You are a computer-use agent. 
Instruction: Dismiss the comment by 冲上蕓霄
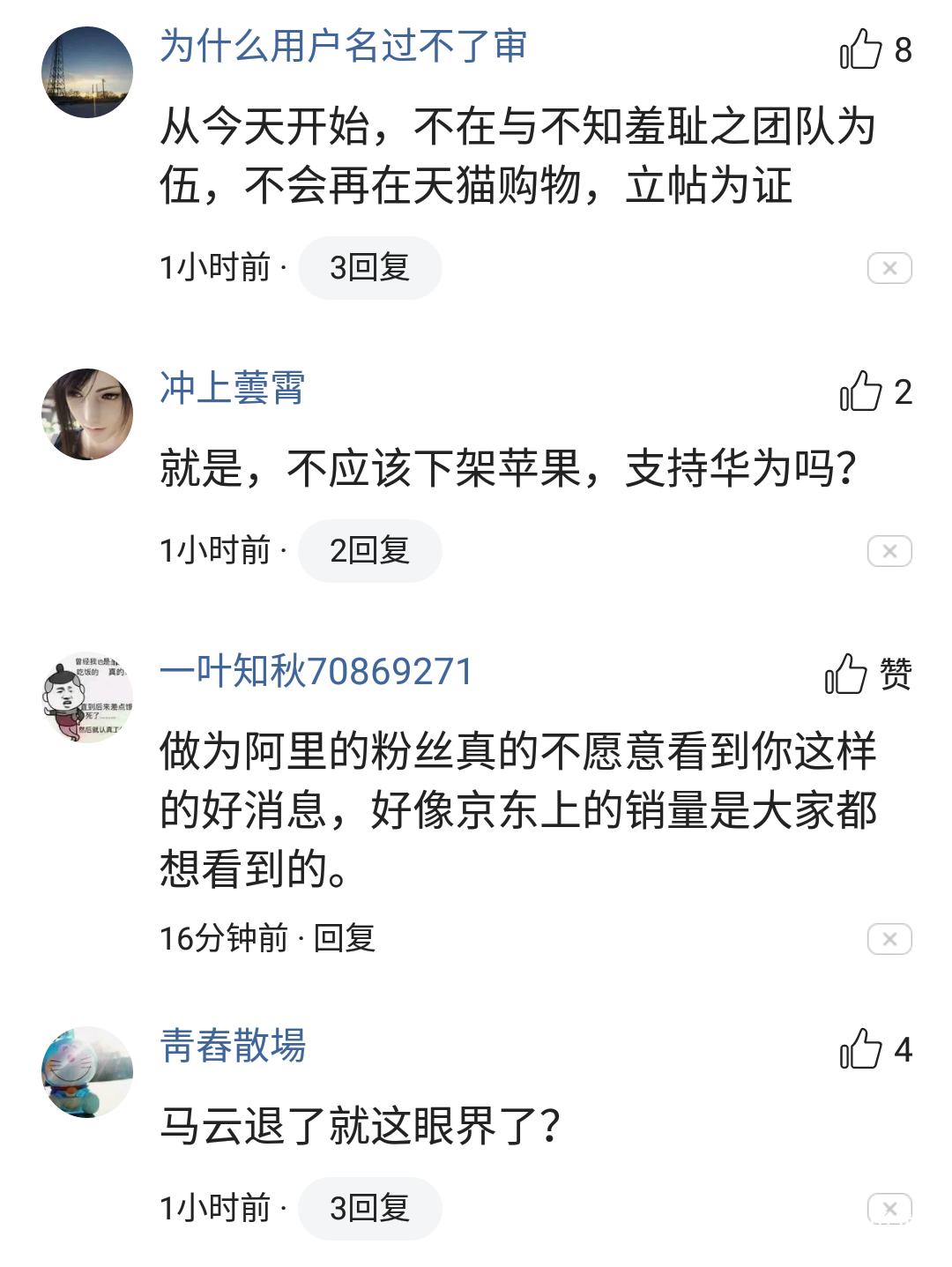tap(889, 551)
